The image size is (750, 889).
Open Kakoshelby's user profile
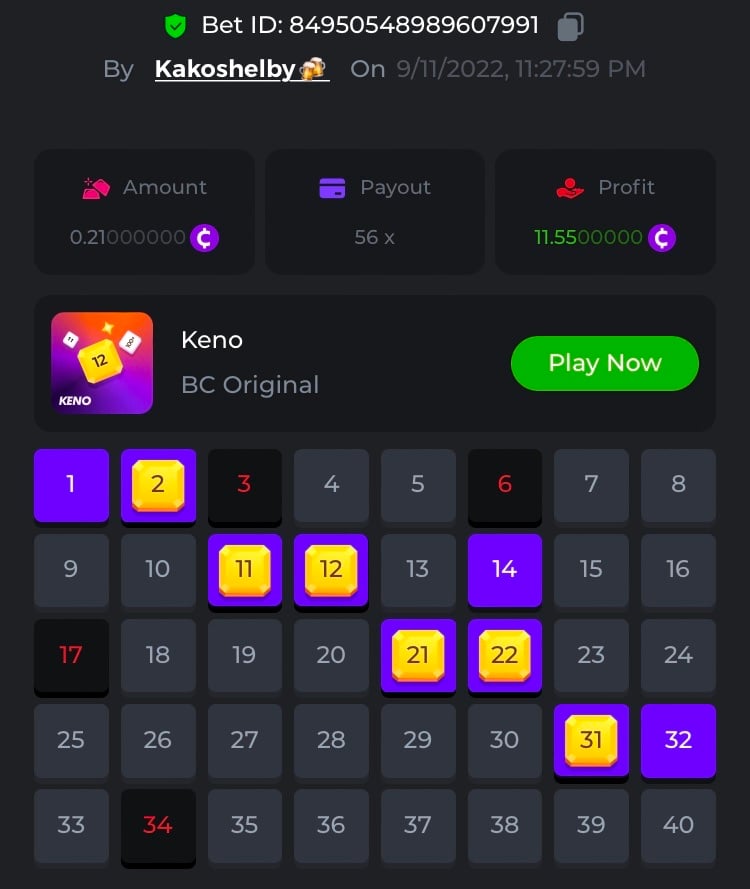(x=241, y=69)
